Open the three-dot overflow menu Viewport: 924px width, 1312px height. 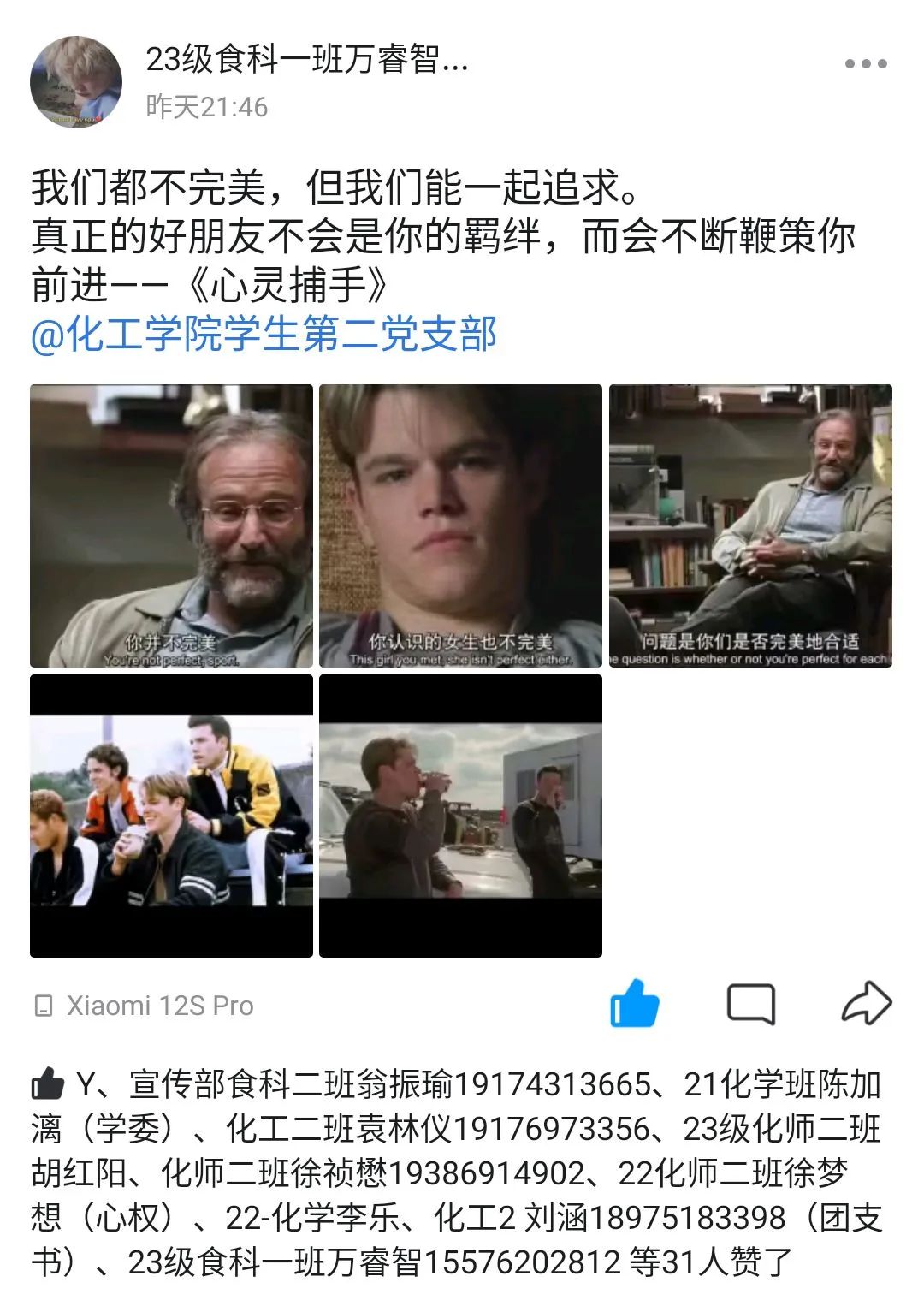[865, 64]
